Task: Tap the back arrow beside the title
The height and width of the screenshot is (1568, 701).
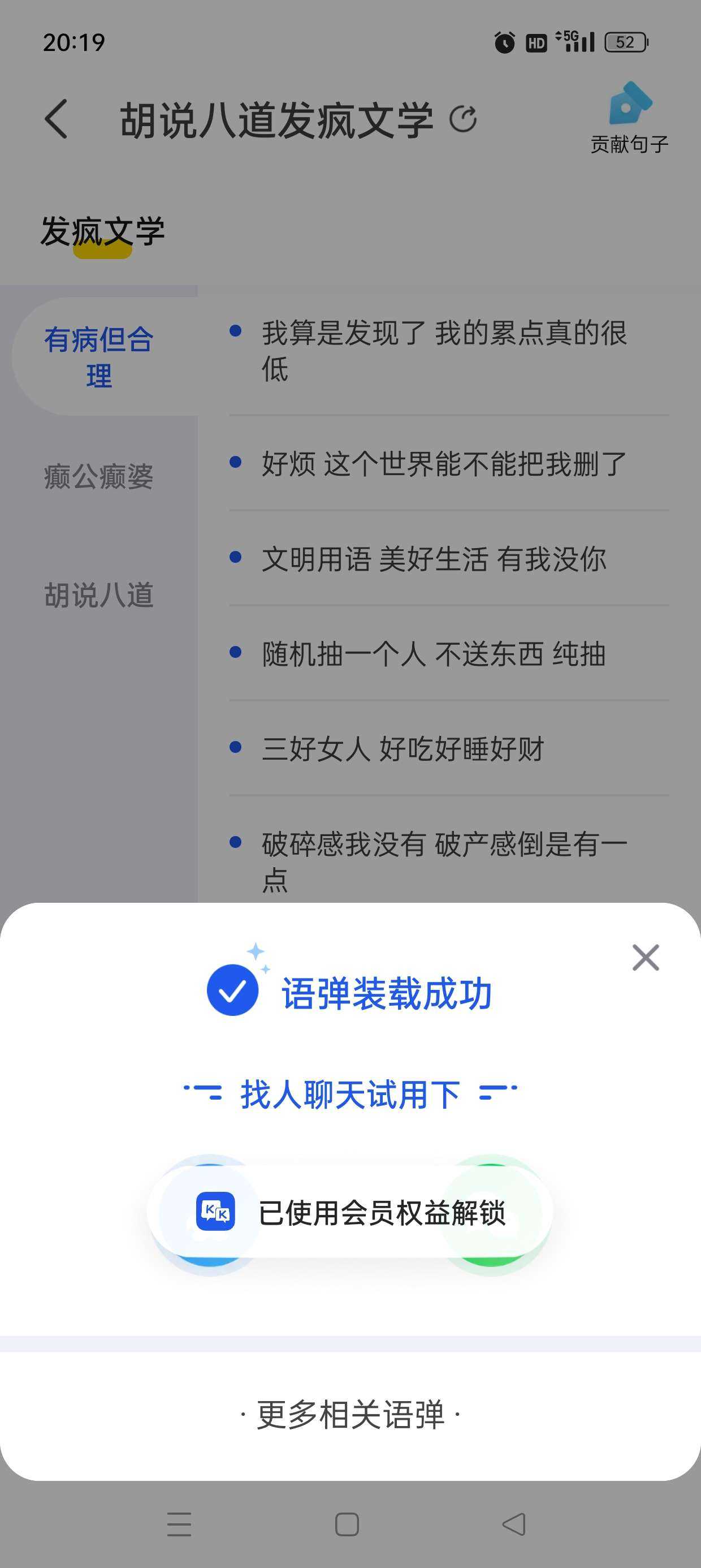Action: 56,119
